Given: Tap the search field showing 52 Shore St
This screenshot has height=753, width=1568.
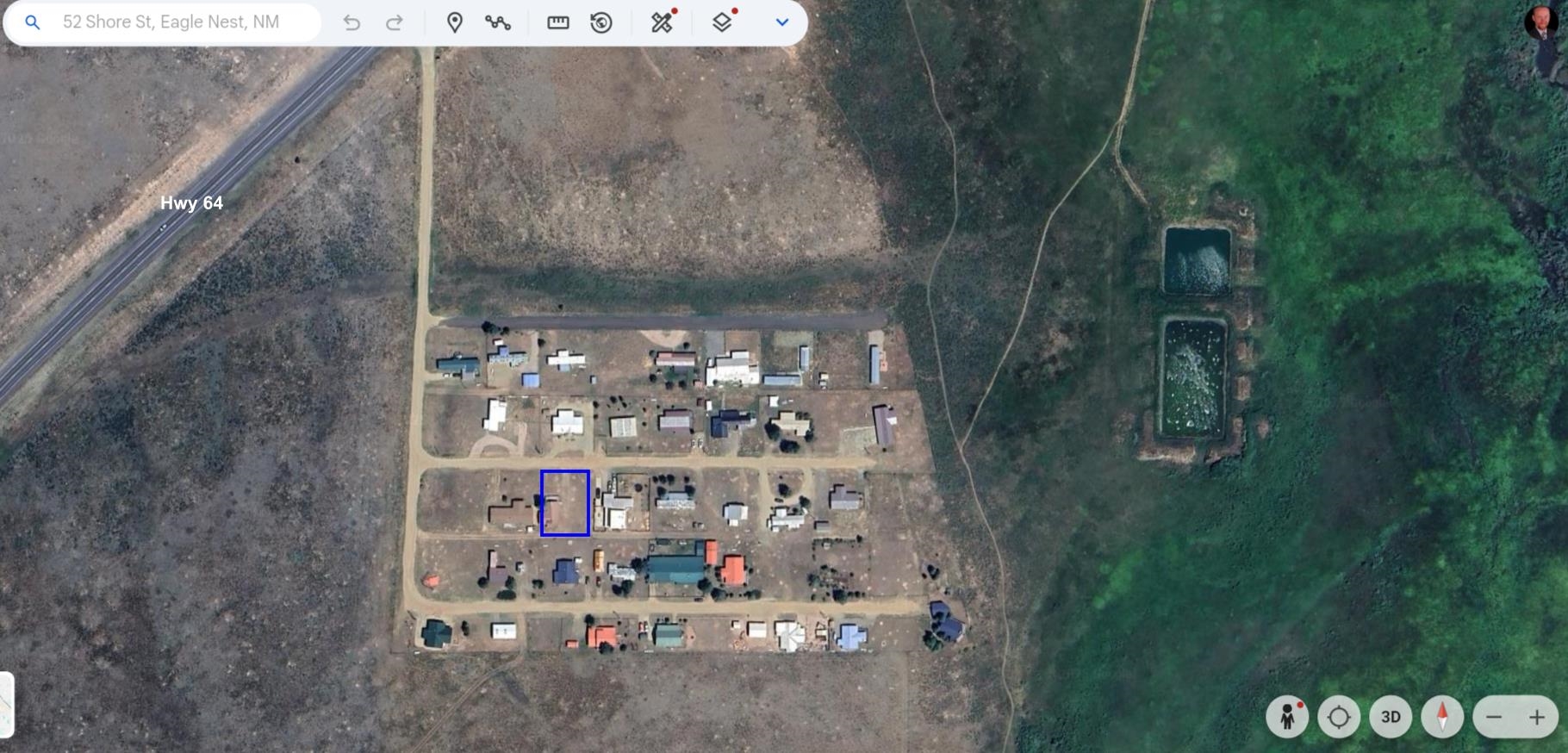Looking at the screenshot, I should (171, 22).
